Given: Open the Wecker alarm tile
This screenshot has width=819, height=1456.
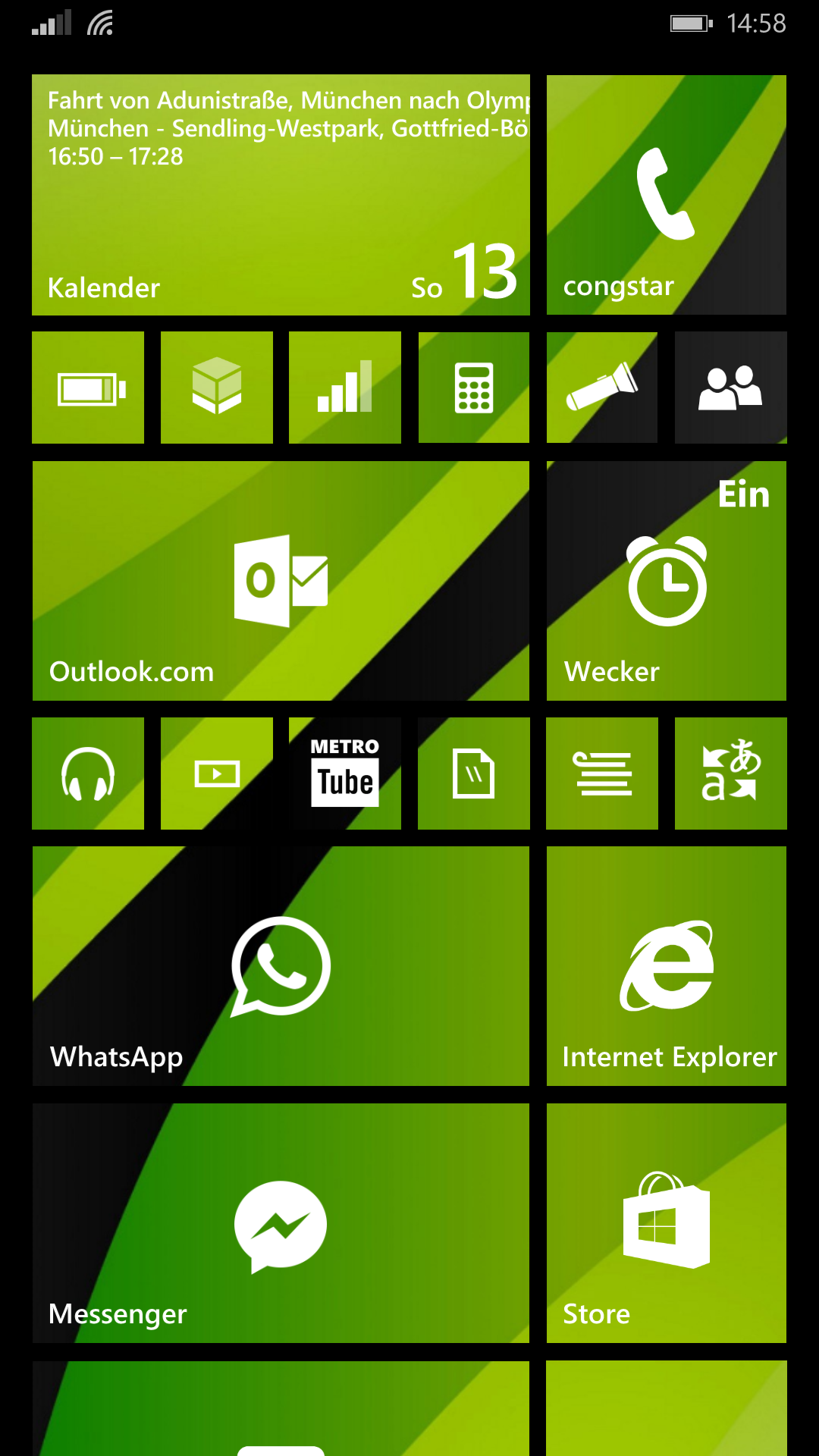Looking at the screenshot, I should click(667, 581).
